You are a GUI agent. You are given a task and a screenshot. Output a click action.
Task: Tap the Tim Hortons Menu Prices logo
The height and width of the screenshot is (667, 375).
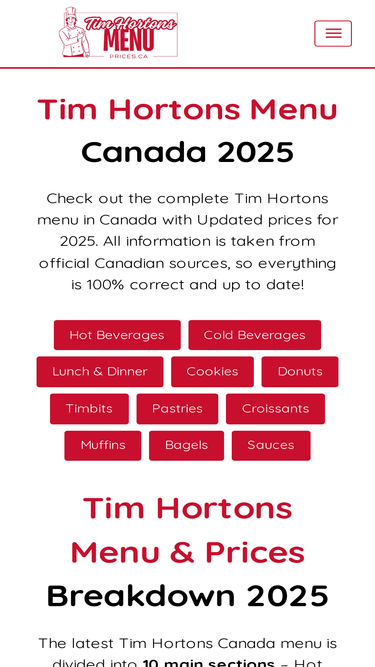click(x=119, y=33)
